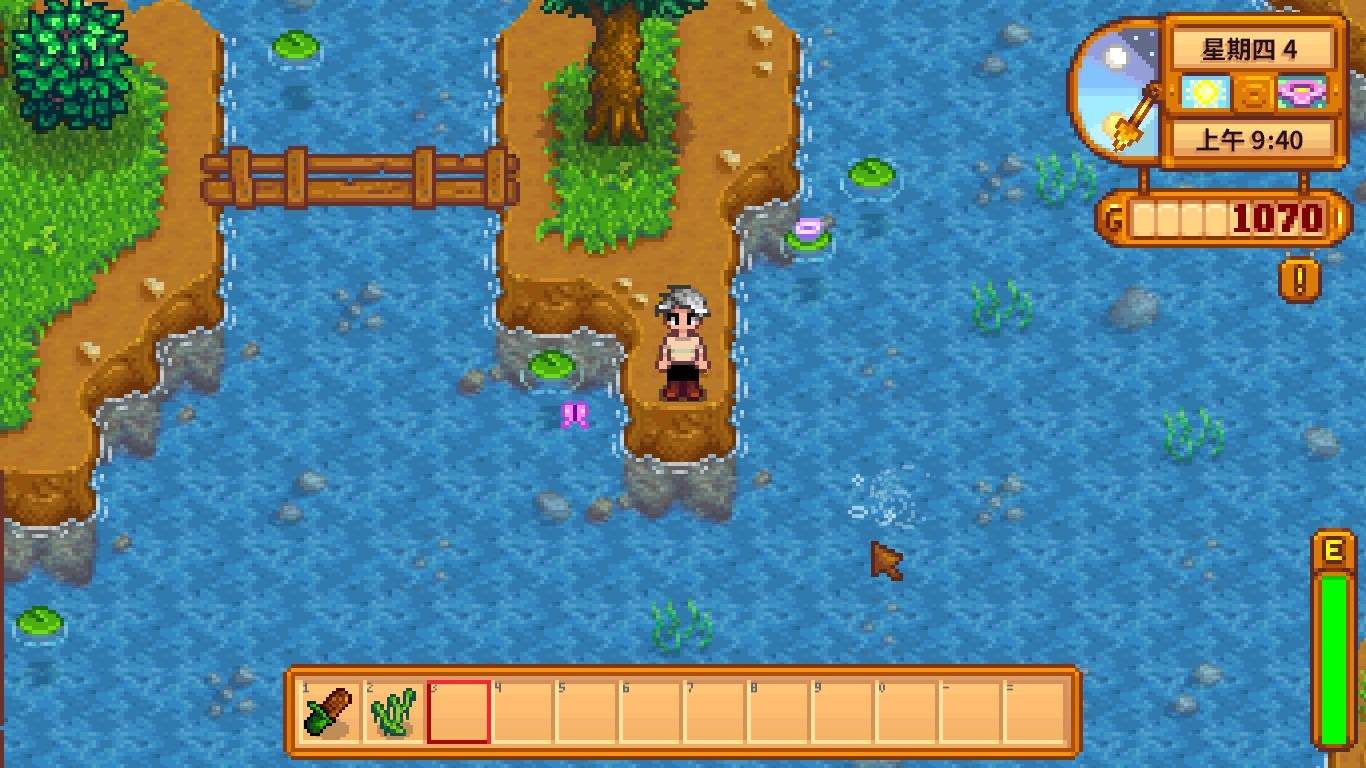Select empty toolbar slot 8
Viewport: 1366px width, 768px height.
coord(778,712)
